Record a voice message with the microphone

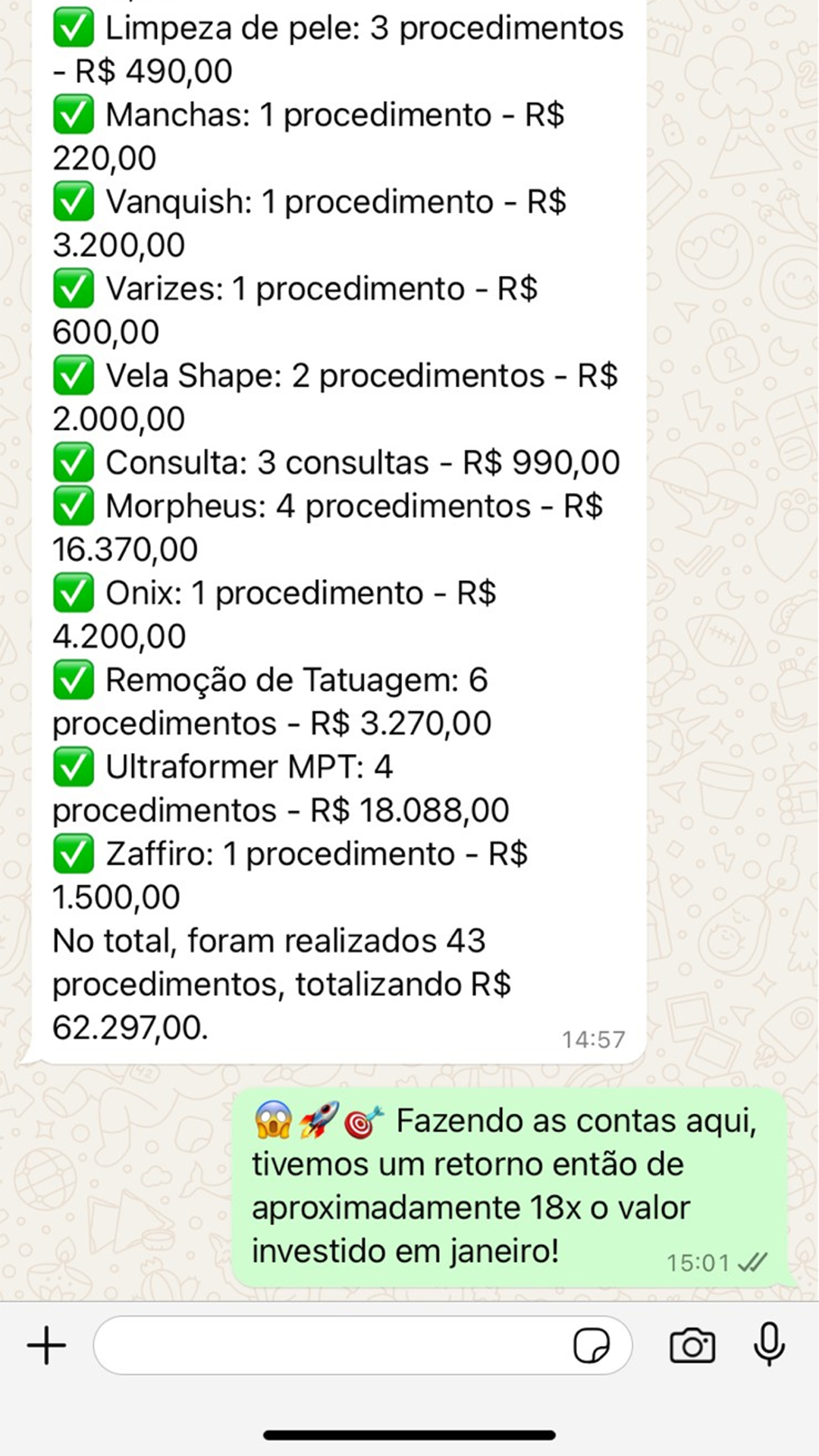click(769, 1344)
